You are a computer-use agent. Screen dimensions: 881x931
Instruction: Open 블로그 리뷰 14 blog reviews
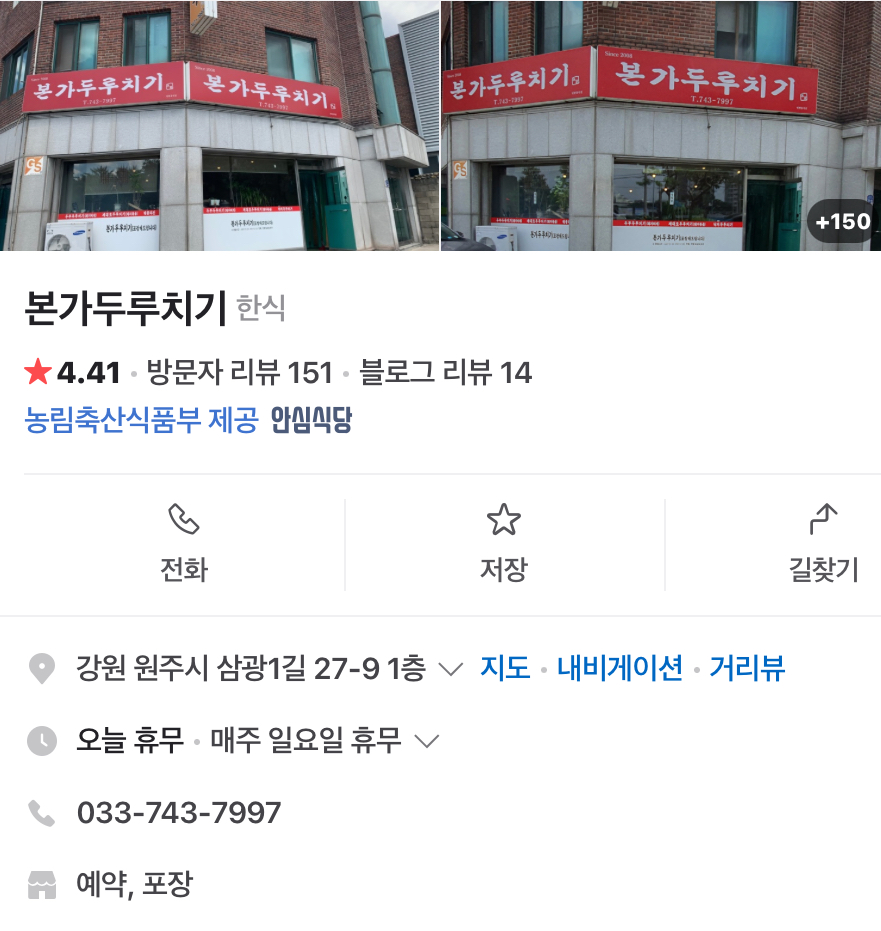pyautogui.click(x=445, y=373)
